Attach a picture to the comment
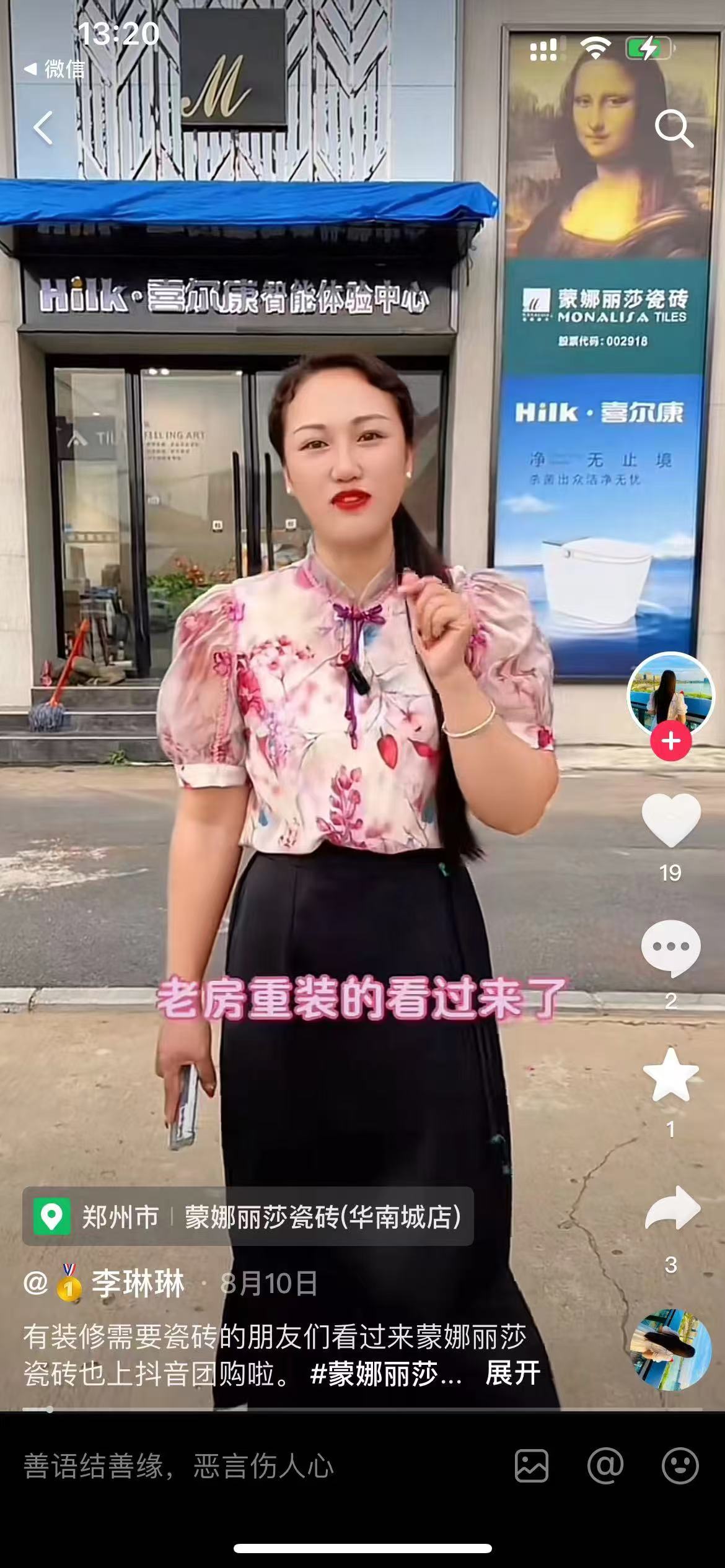Viewport: 725px width, 1568px height. point(532,1466)
